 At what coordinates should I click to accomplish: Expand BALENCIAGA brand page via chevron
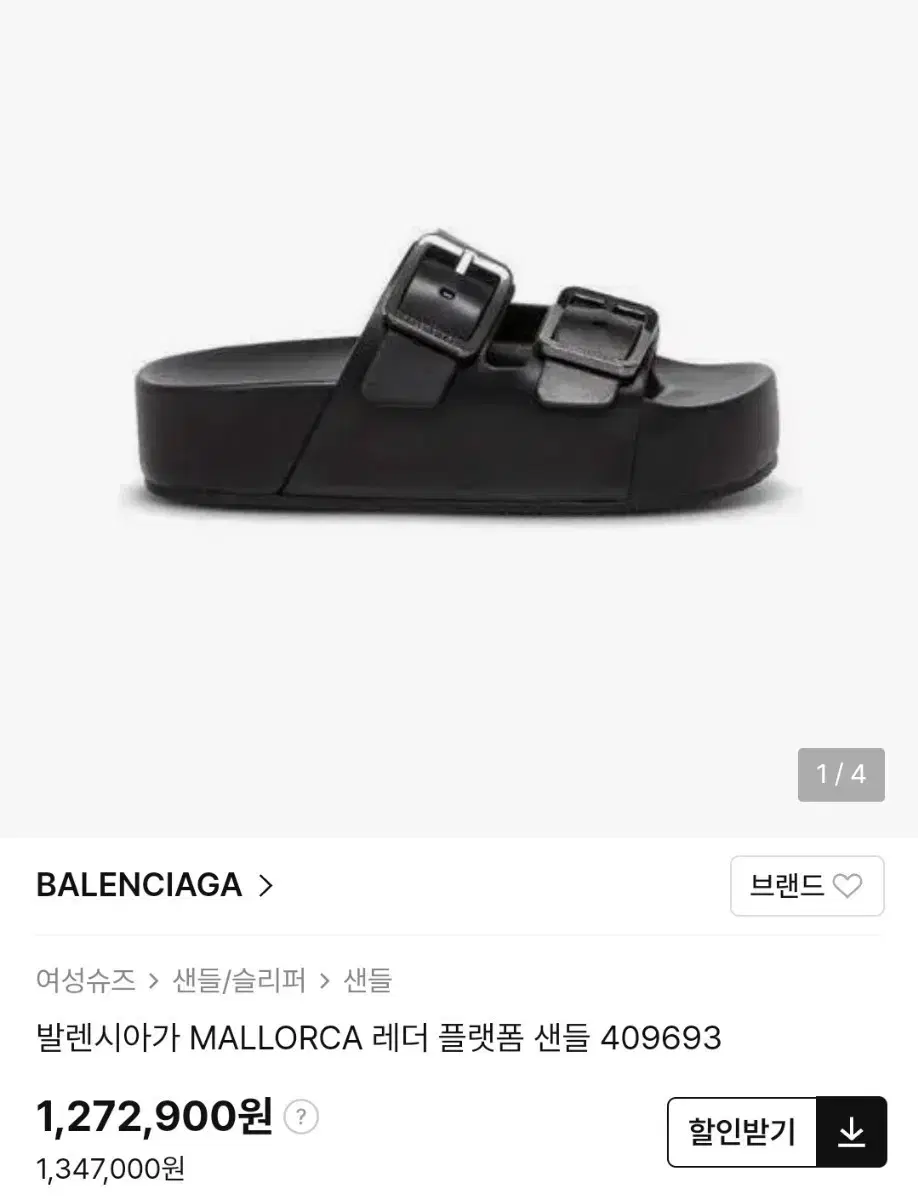(x=265, y=886)
